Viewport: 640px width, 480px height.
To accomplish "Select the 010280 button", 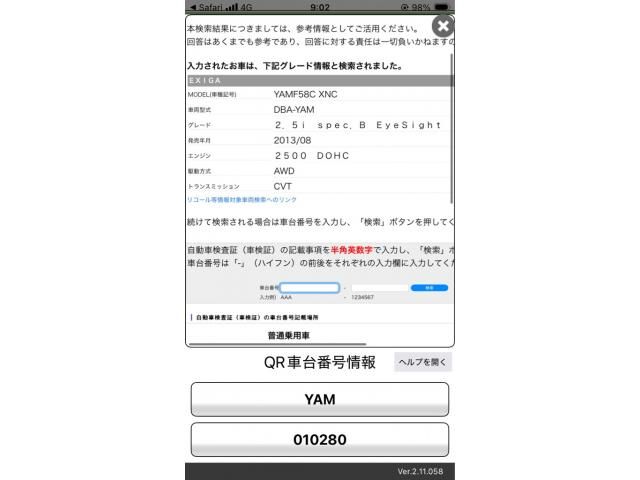I will (319, 440).
